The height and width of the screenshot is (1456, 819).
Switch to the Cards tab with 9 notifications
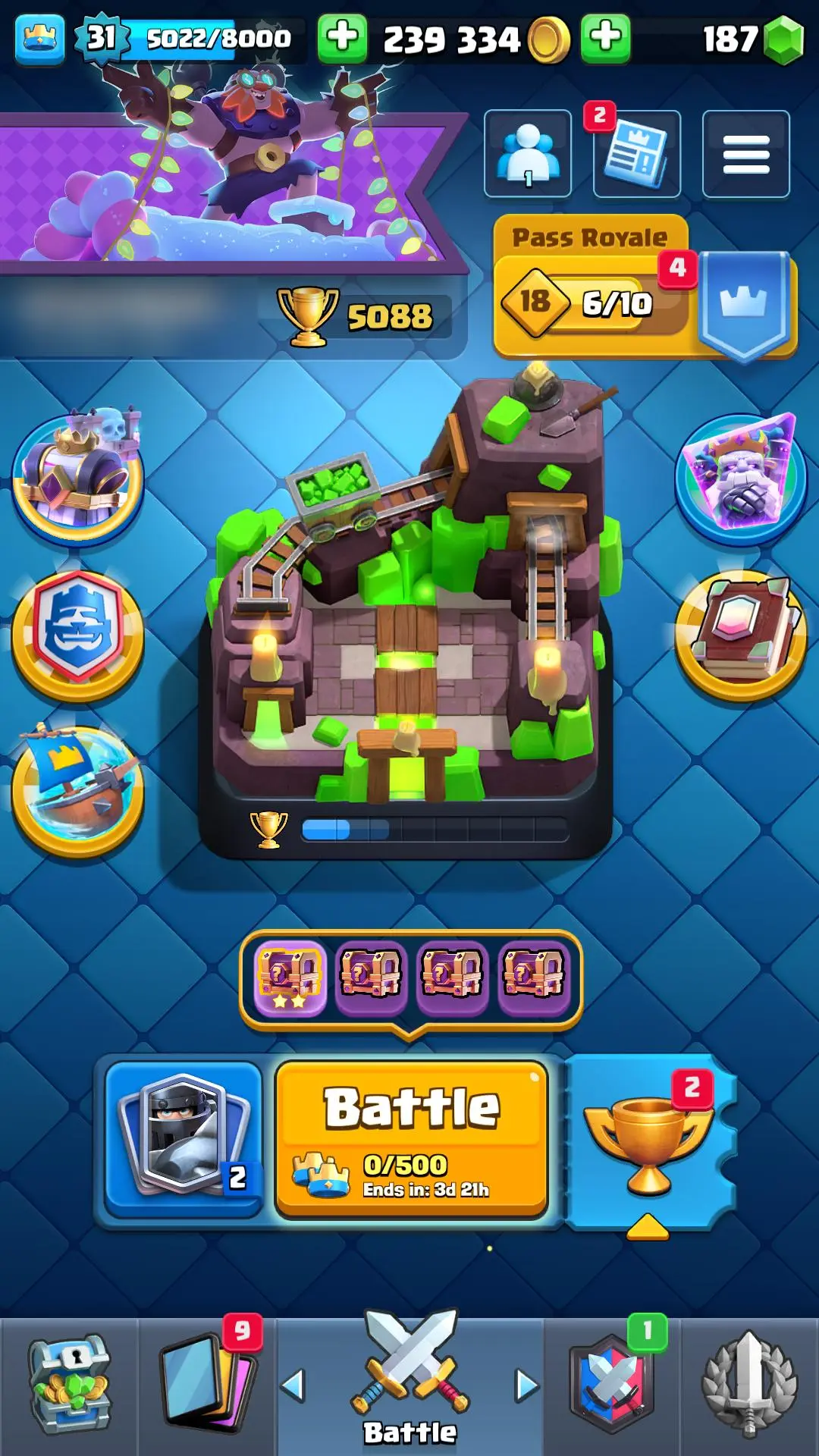[208, 1386]
